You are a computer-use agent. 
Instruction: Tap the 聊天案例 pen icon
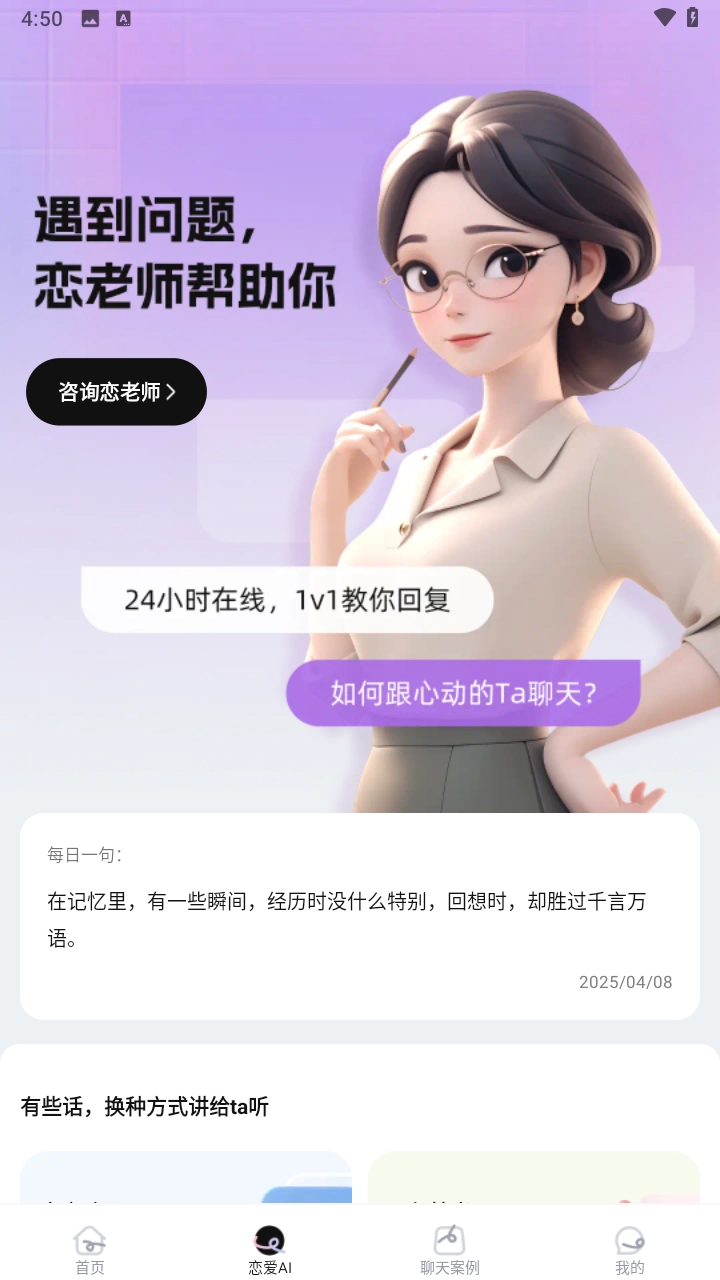(x=449, y=1238)
